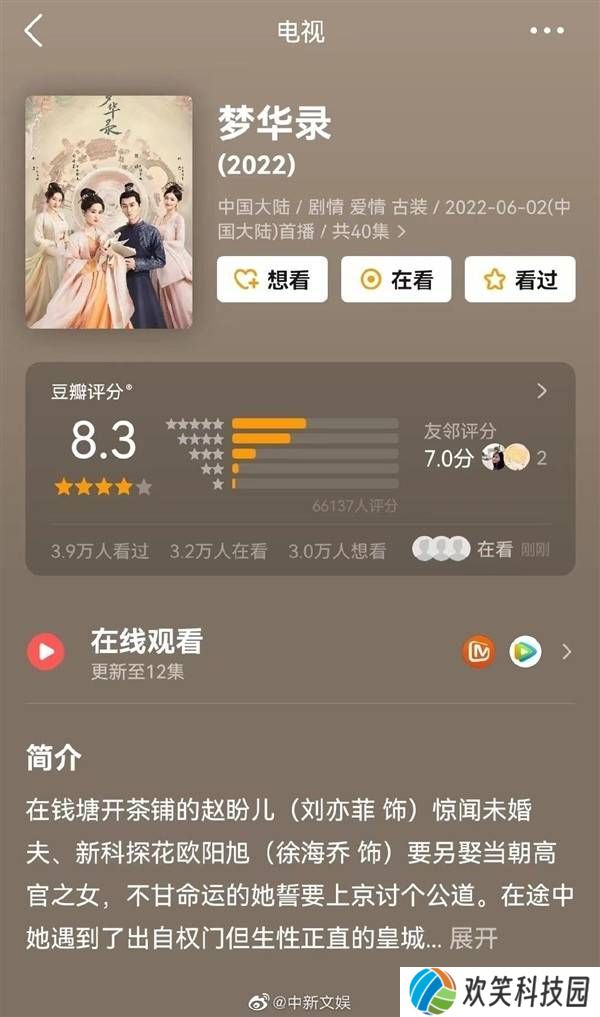Open the three-dot overflow menu
Viewport: 600px width, 1017px height.
pos(547,30)
